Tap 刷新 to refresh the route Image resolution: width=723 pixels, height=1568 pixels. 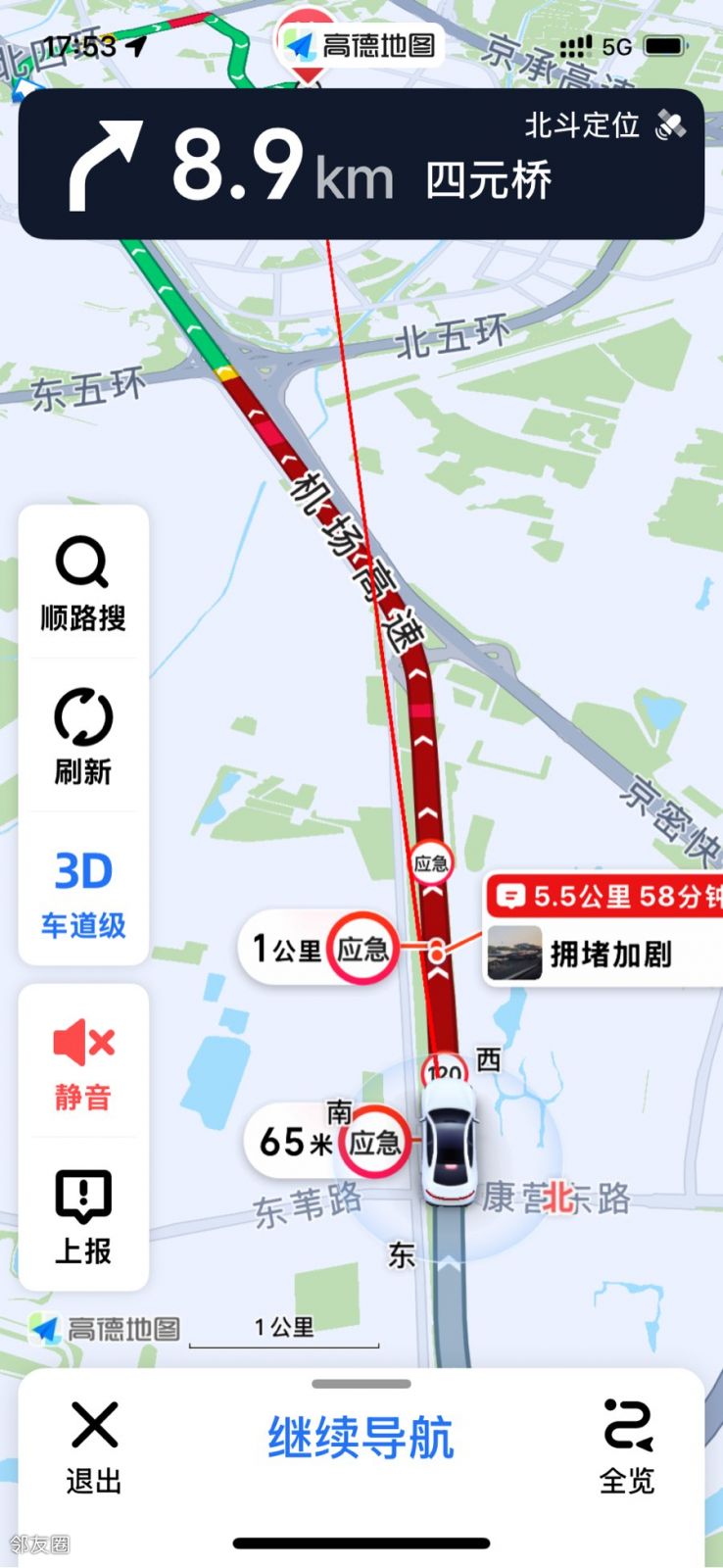[83, 737]
